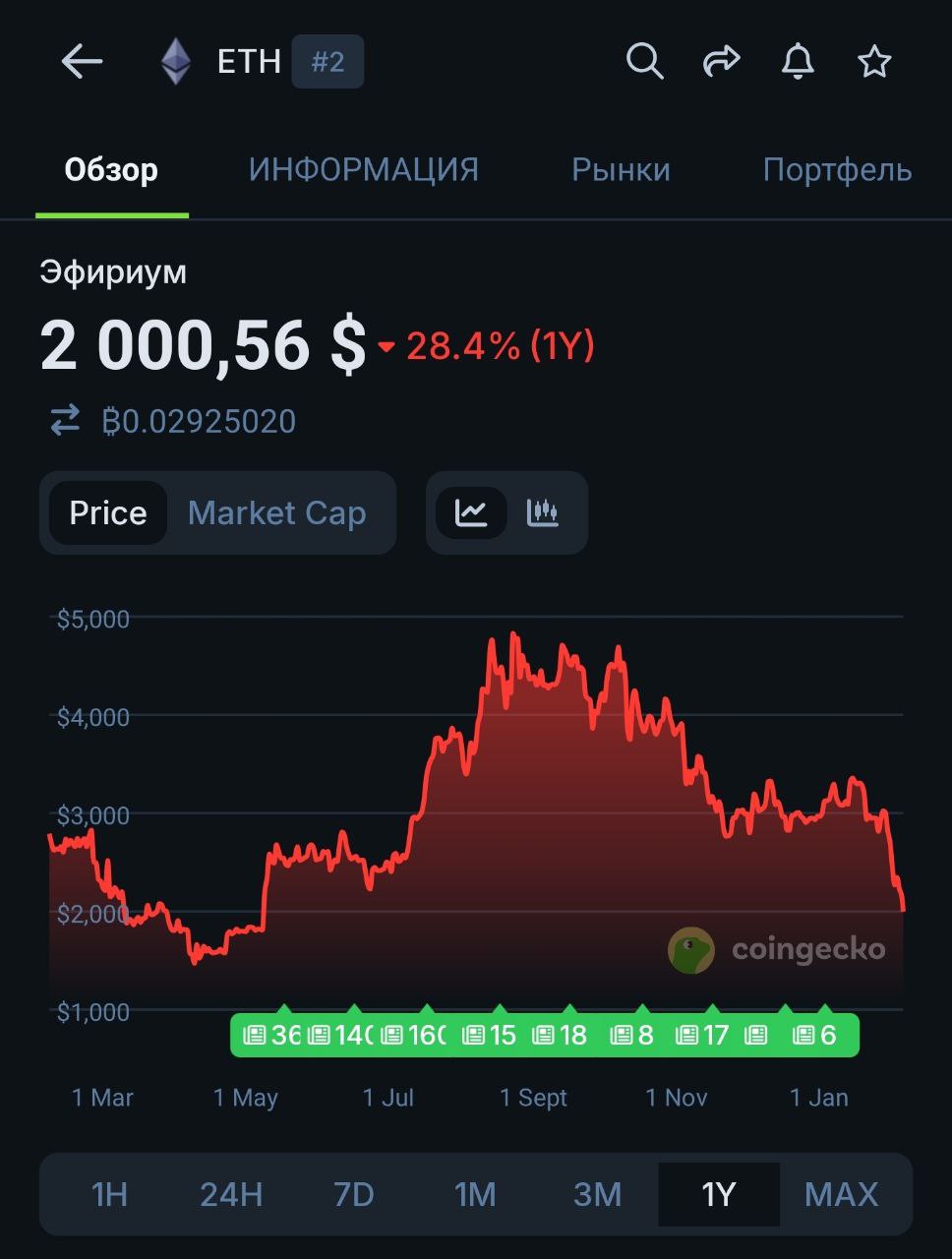Switch to the ИНФОРМАЦИЯ tab
This screenshot has width=952, height=1259.
364,170
